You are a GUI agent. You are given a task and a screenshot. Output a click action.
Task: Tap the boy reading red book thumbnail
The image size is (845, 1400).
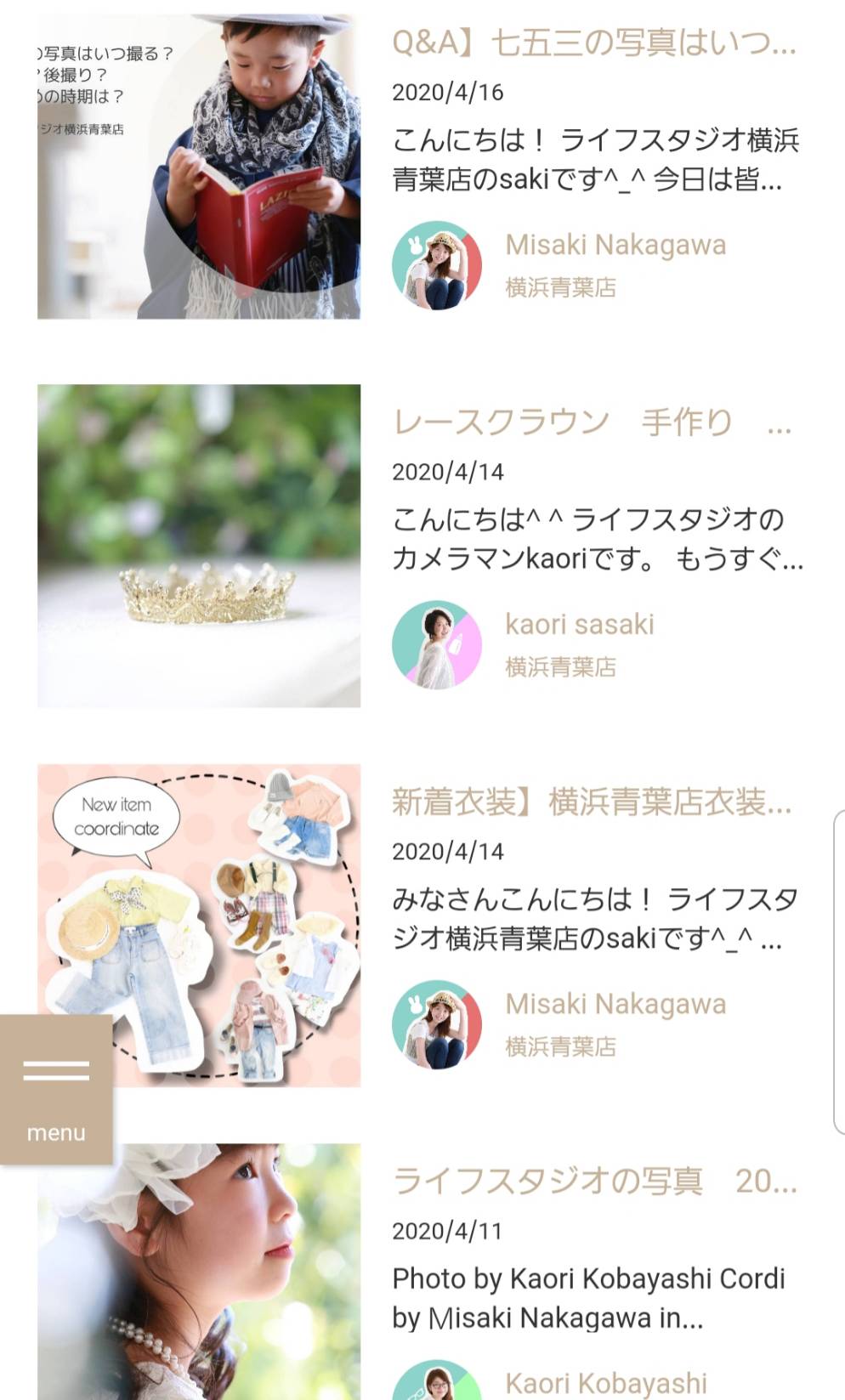[198, 166]
